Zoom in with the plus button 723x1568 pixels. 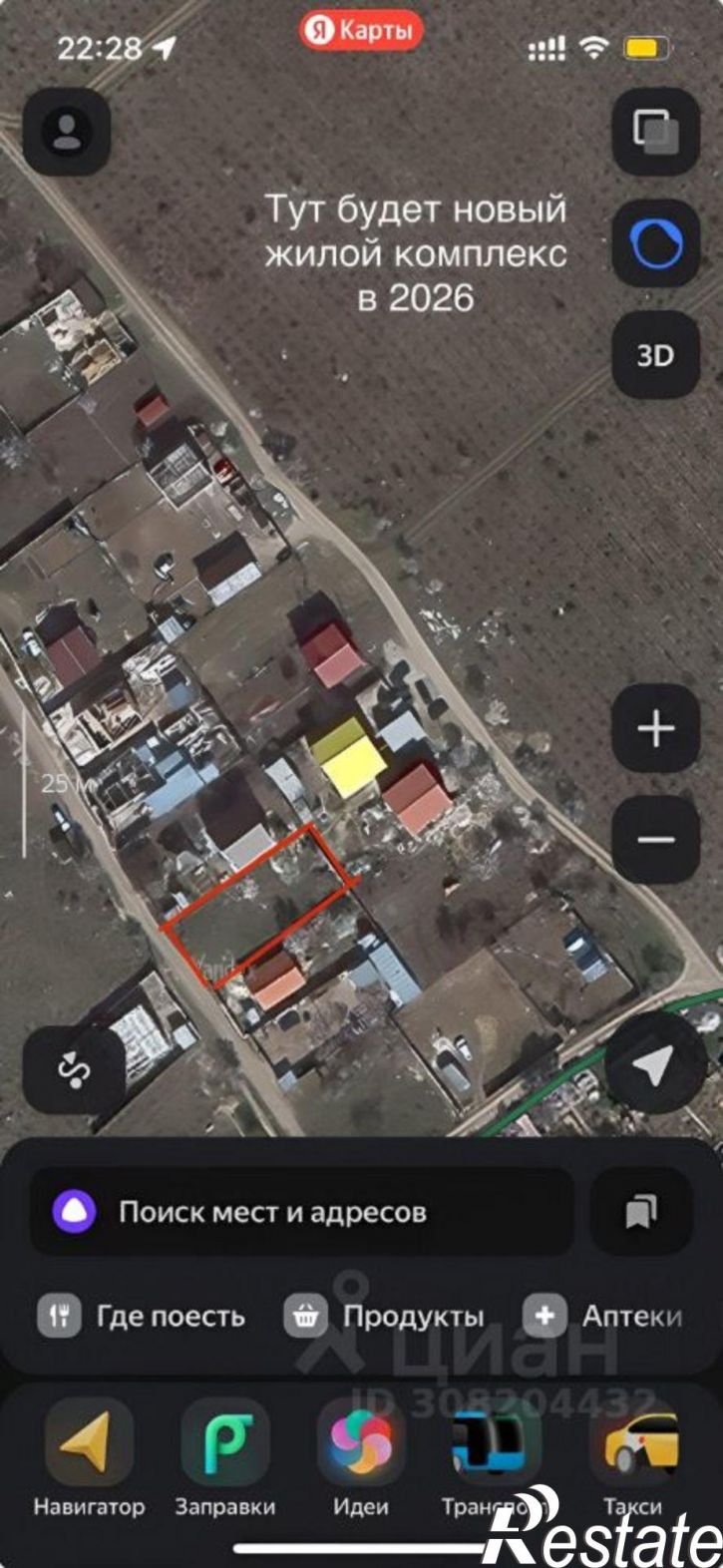coord(655,729)
